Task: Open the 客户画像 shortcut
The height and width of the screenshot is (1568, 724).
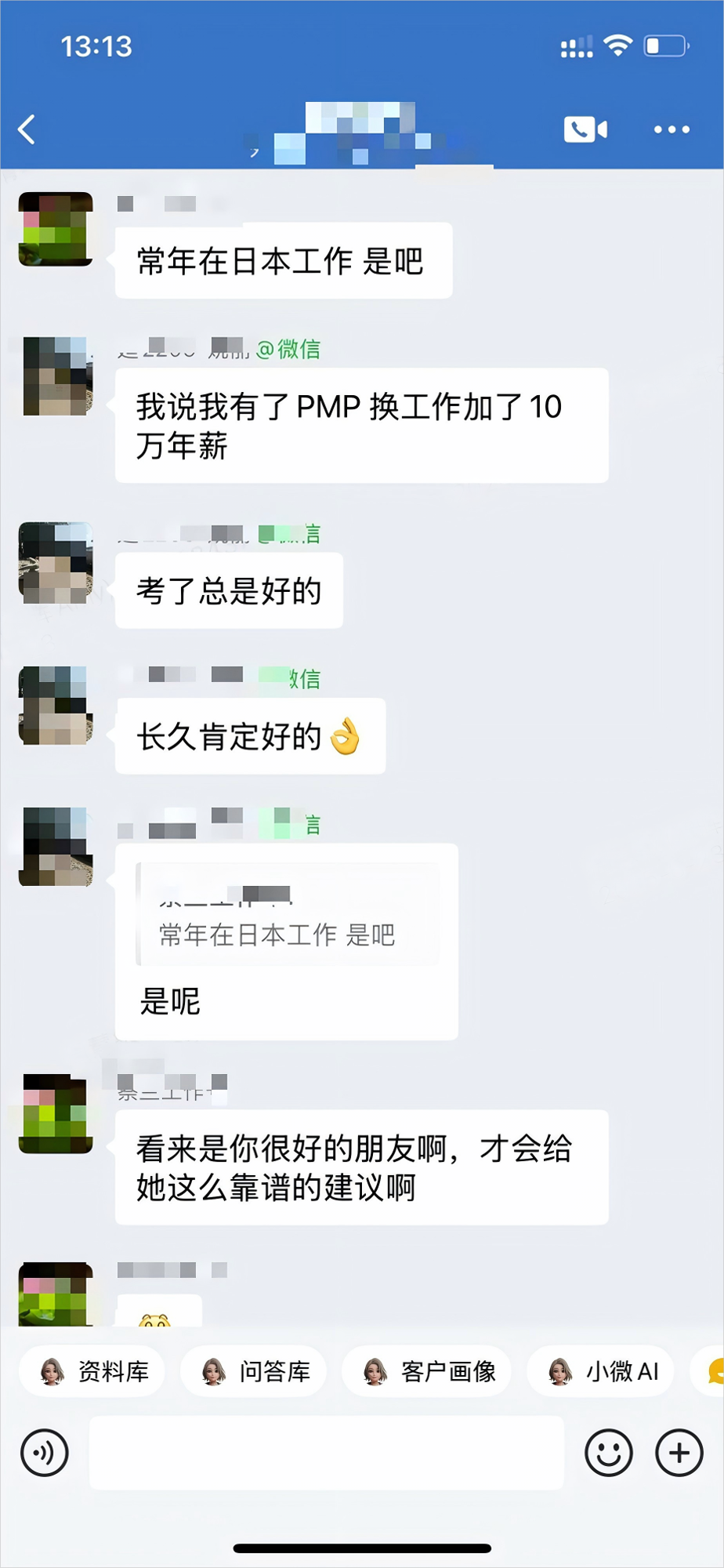Action: point(427,1371)
